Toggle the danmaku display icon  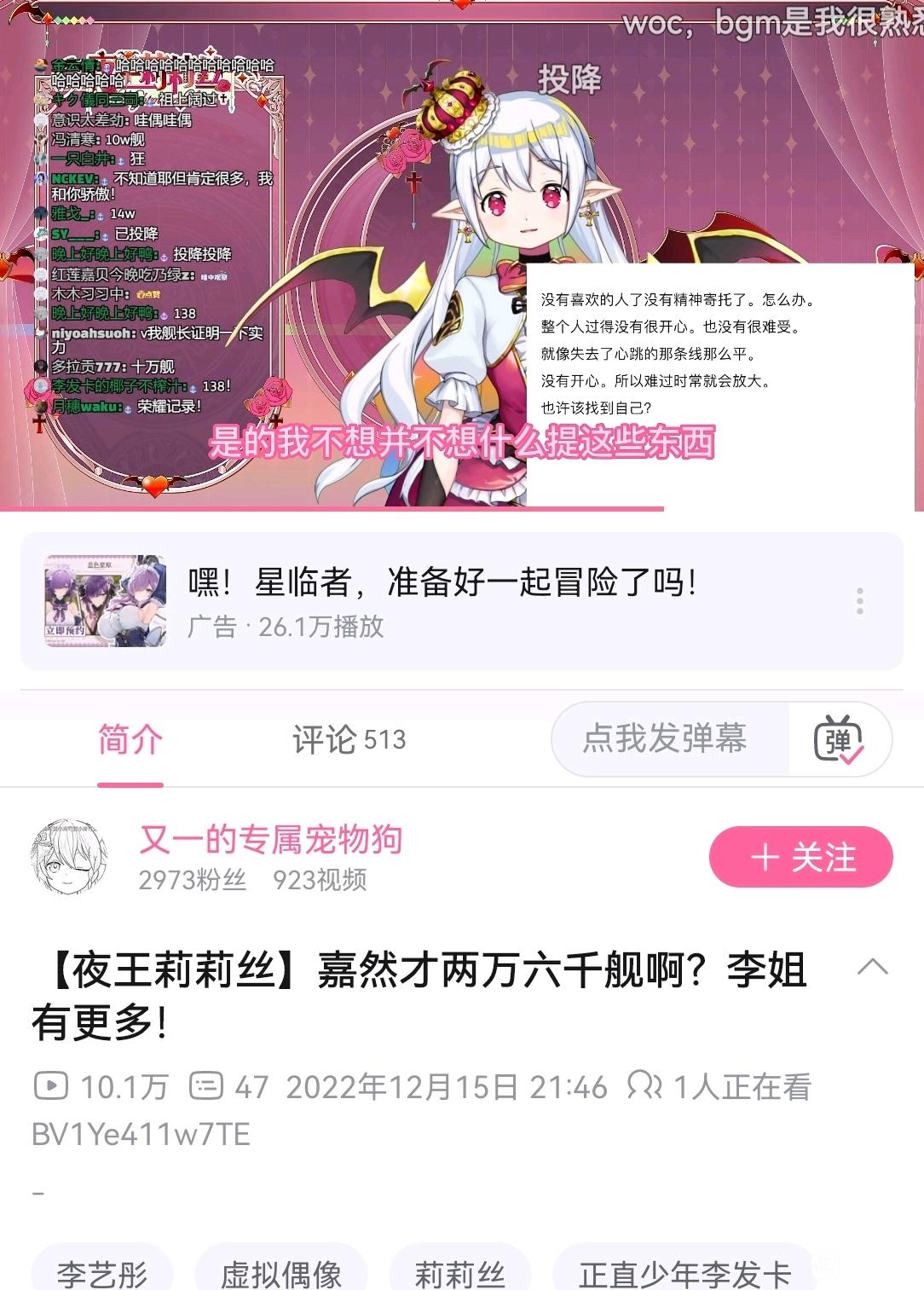pyautogui.click(x=840, y=739)
